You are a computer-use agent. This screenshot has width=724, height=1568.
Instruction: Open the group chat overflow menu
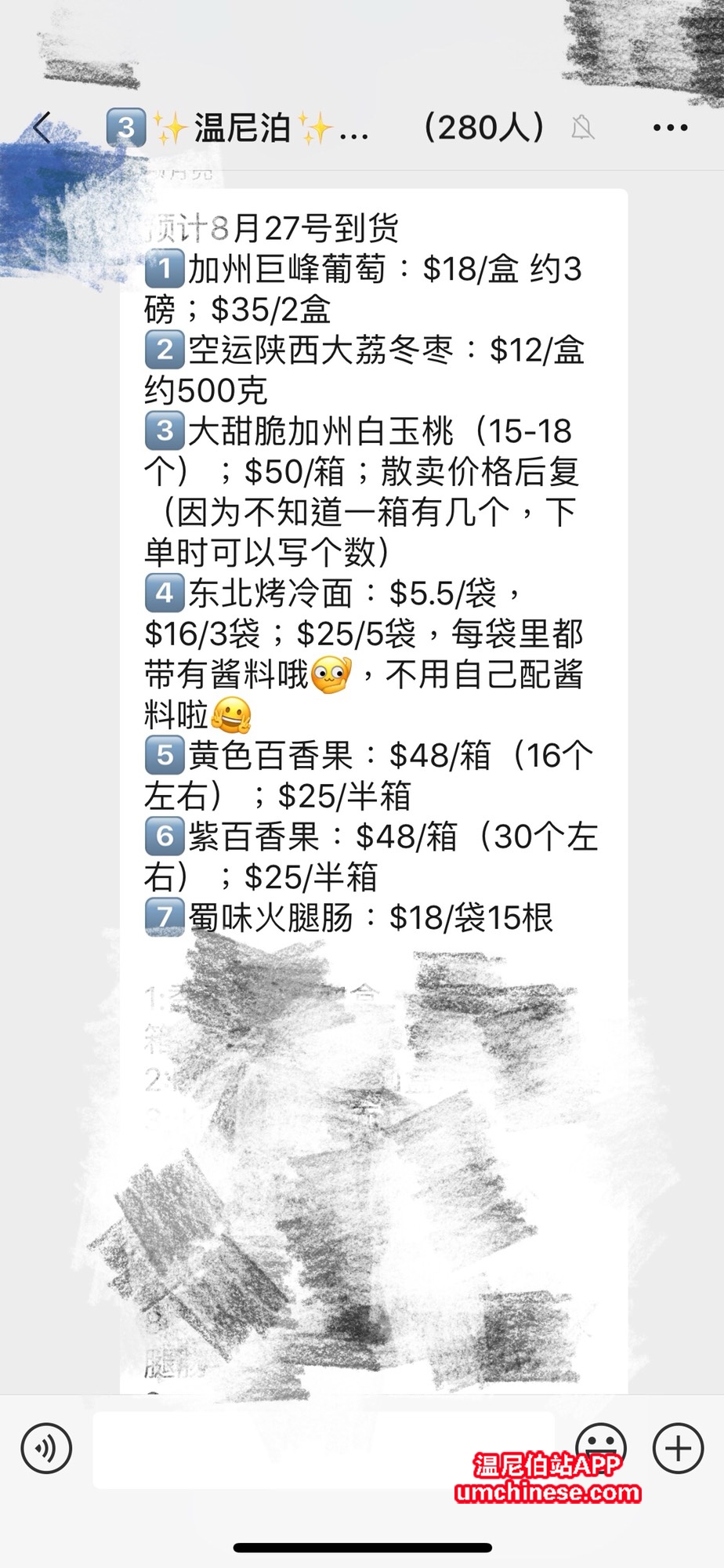(x=670, y=128)
